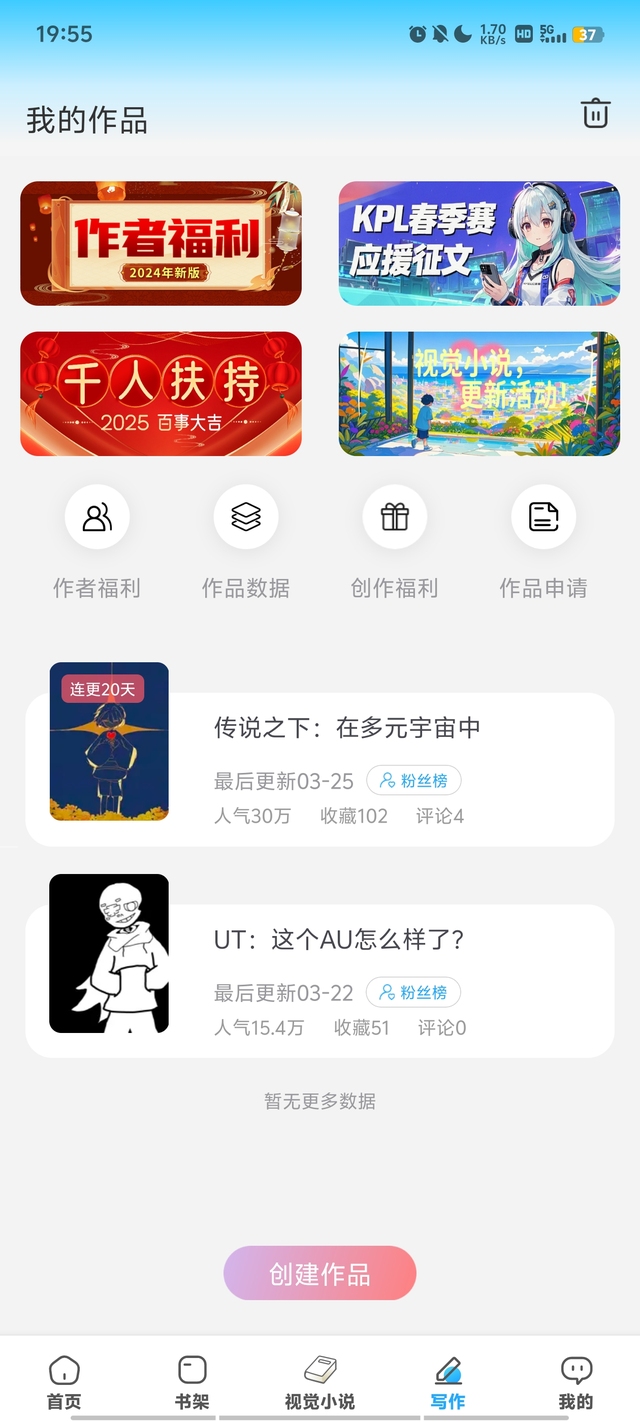
Task: Open the work 传说之下：在多元宇宙中
Action: [348, 728]
